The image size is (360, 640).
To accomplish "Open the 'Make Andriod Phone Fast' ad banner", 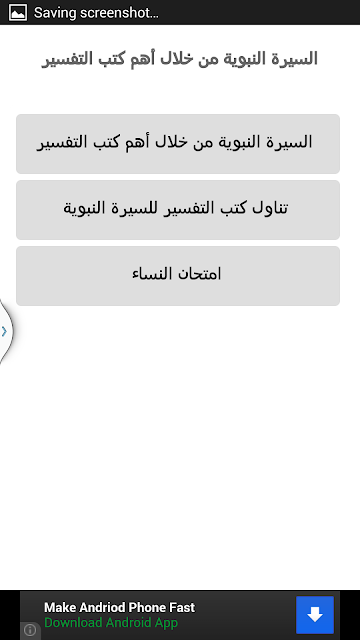I will click(x=180, y=615).
